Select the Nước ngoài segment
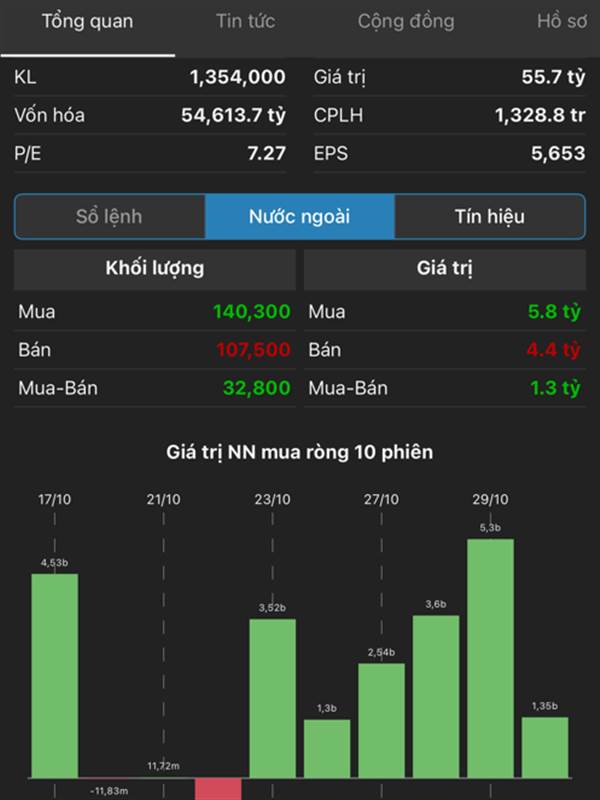The width and height of the screenshot is (600, 800). [300, 216]
